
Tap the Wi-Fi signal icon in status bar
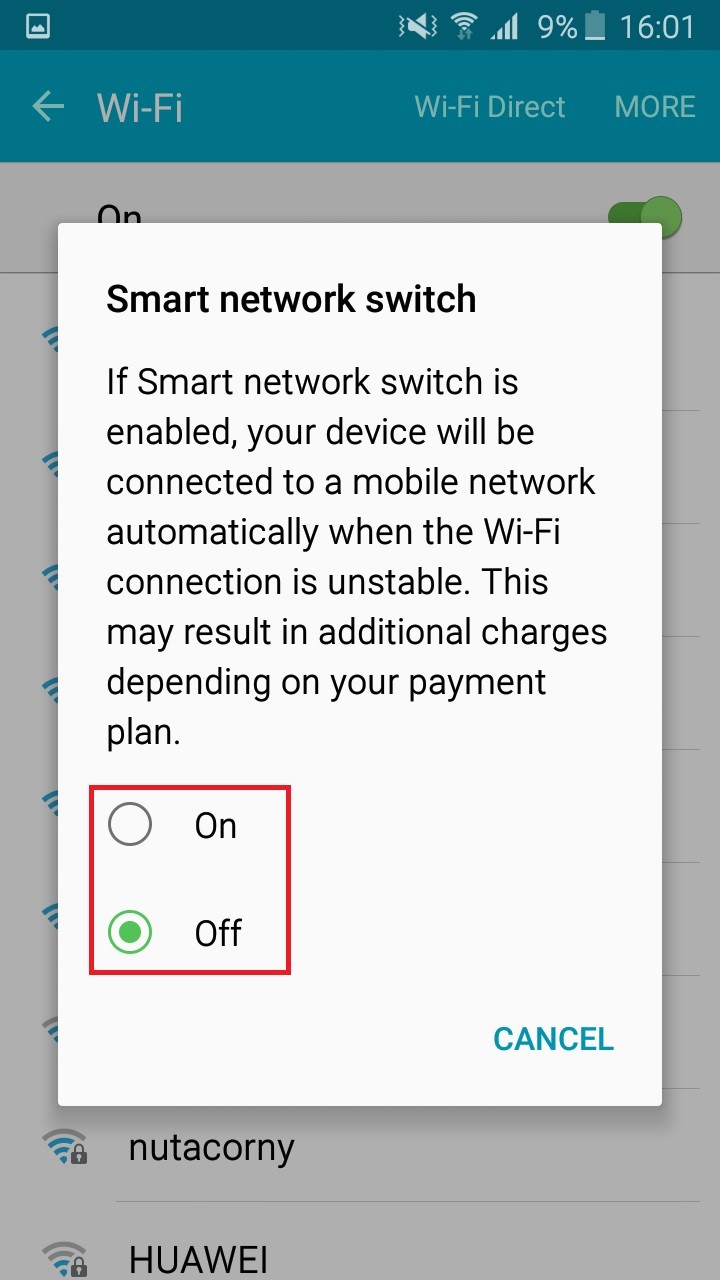[x=463, y=25]
